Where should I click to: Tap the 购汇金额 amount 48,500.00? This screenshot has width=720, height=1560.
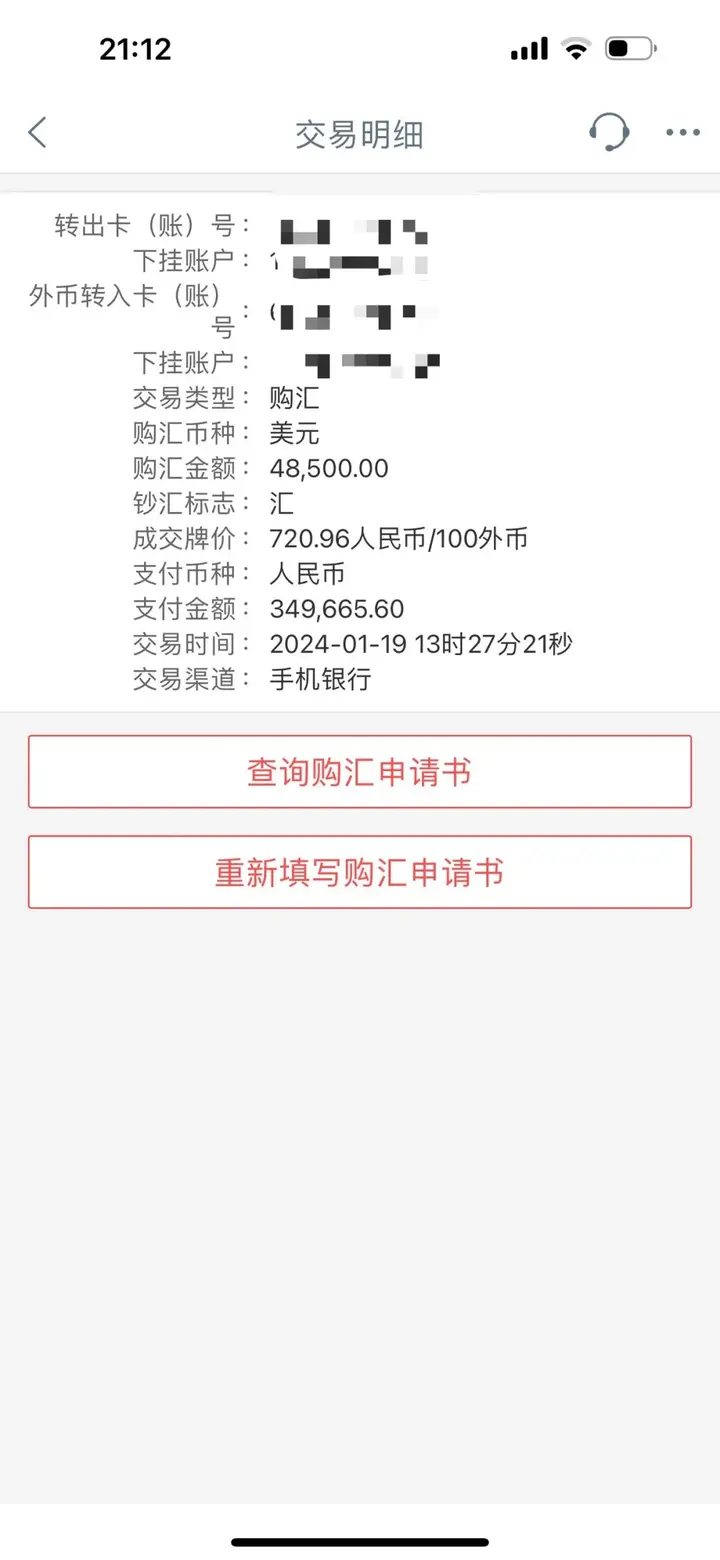click(329, 468)
